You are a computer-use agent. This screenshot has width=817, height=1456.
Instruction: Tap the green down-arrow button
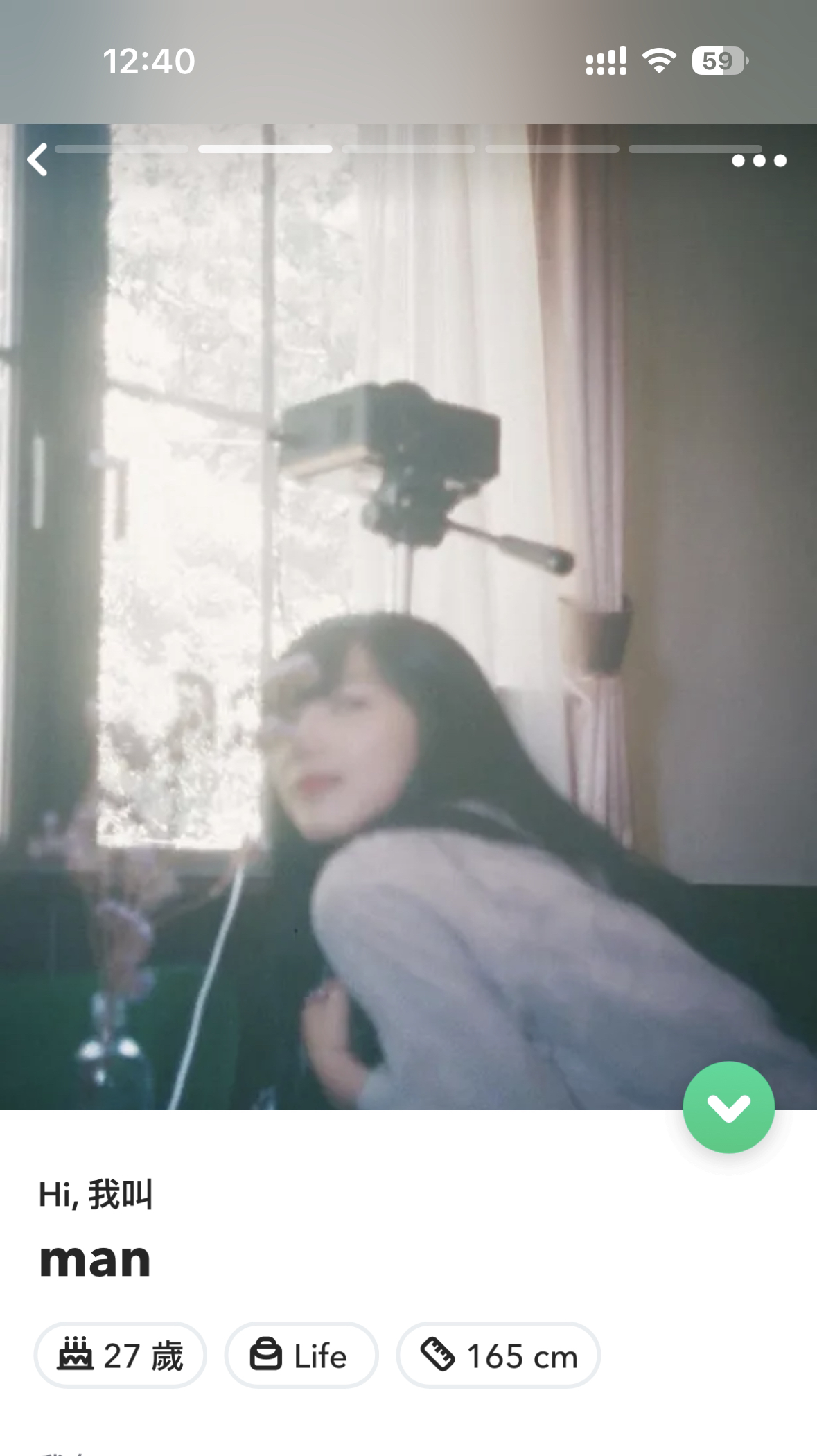pos(728,1107)
